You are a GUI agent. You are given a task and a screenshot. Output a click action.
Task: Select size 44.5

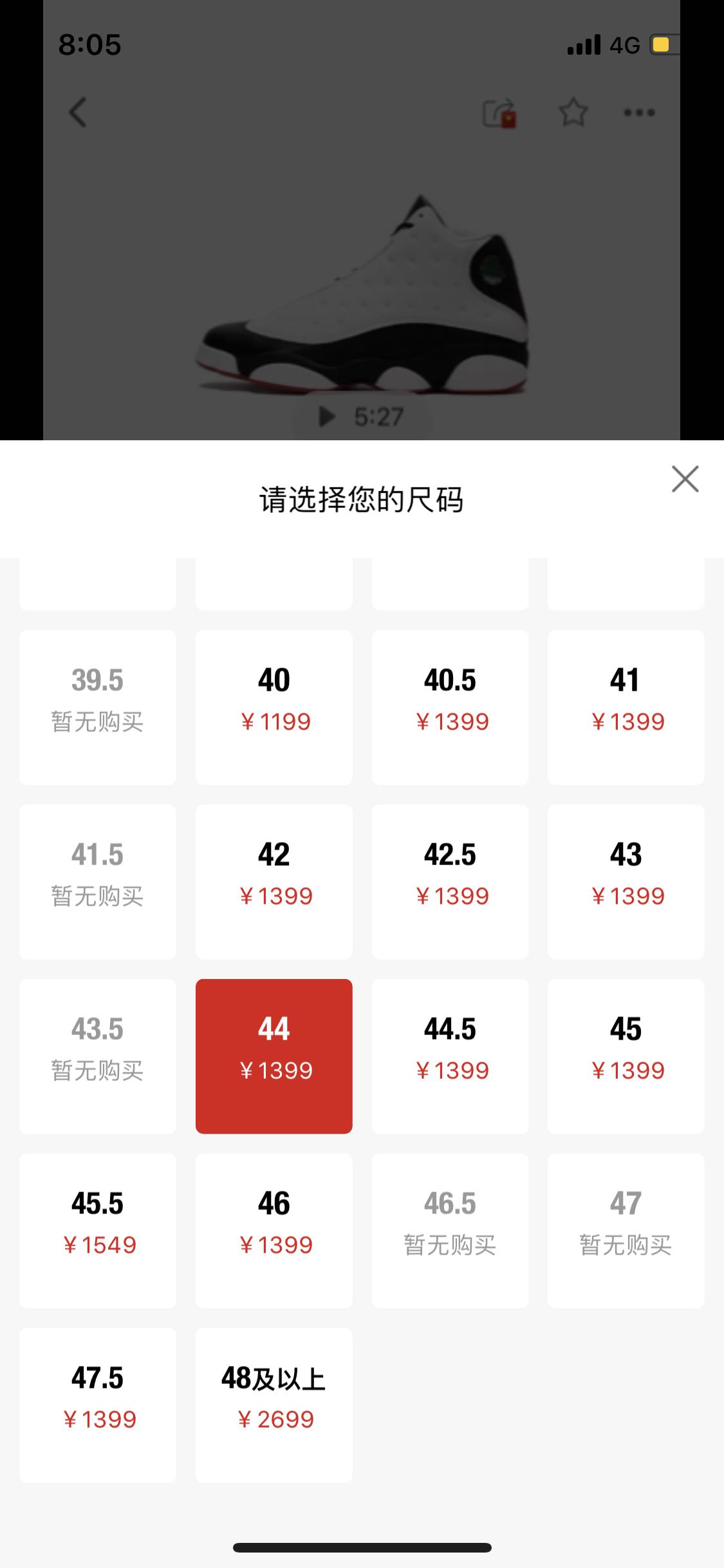[450, 1056]
